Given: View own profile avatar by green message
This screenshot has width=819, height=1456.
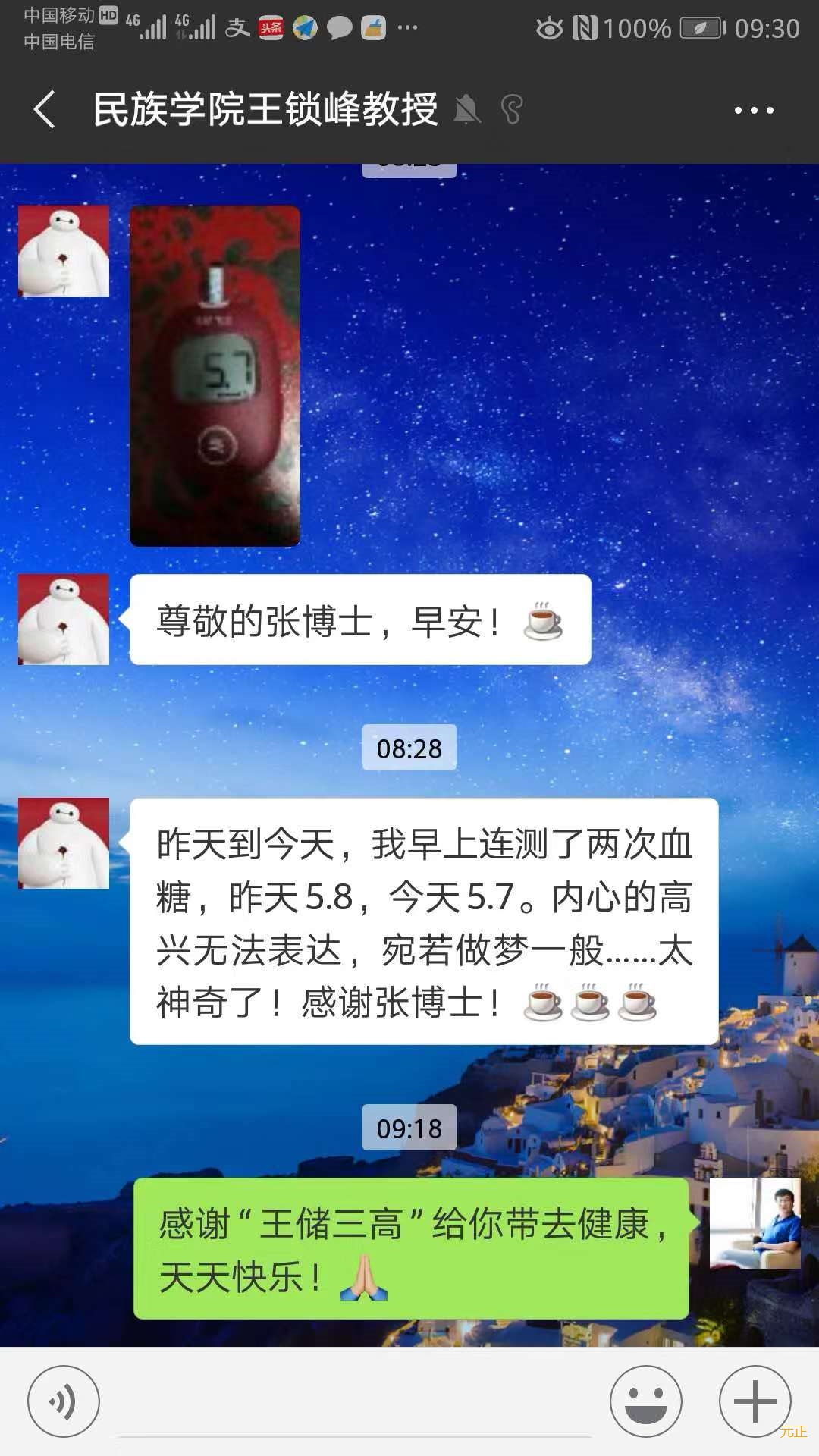Looking at the screenshot, I should pyautogui.click(x=755, y=1222).
